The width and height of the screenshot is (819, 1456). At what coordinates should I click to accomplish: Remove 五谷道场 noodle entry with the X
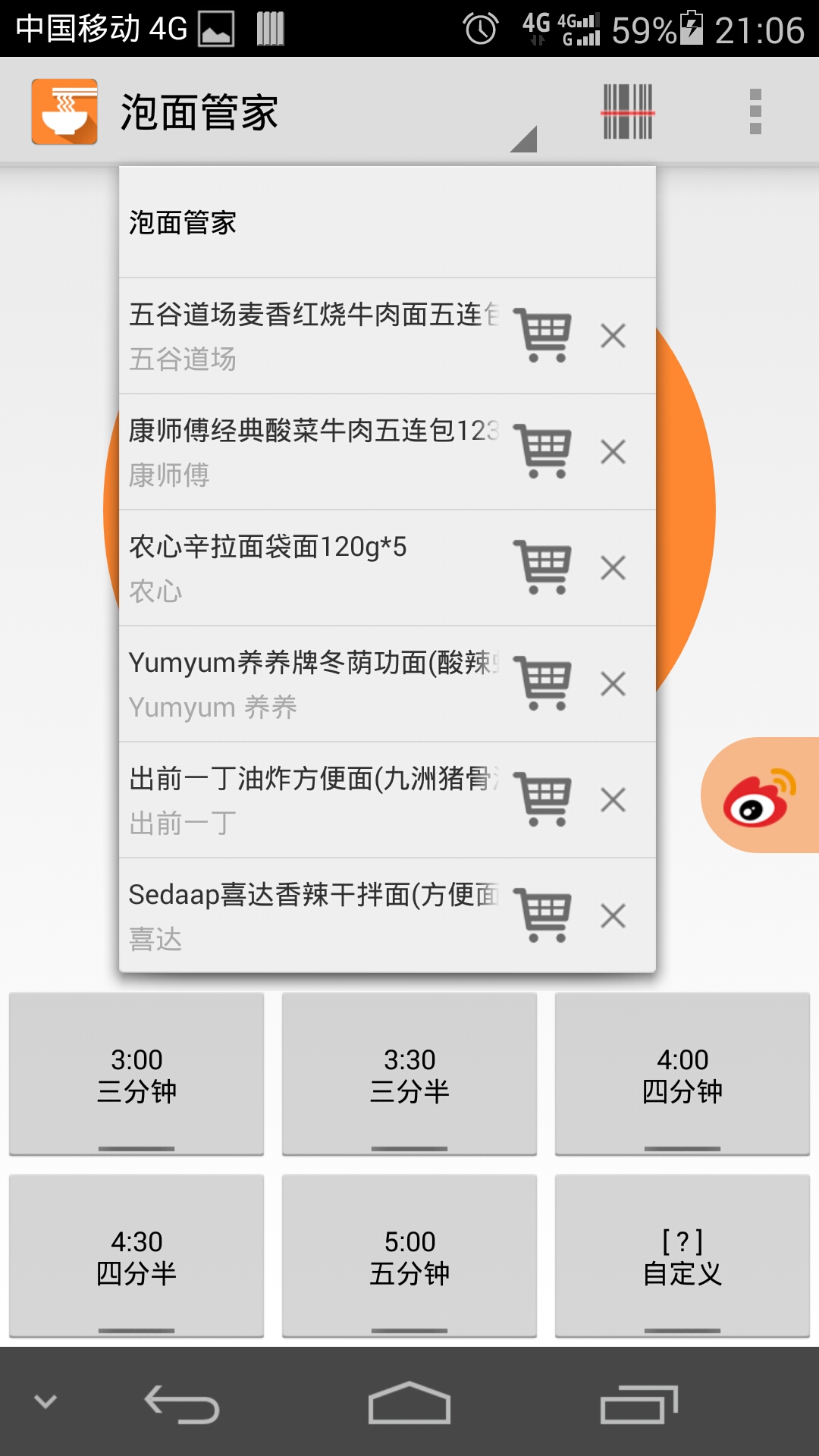[613, 335]
